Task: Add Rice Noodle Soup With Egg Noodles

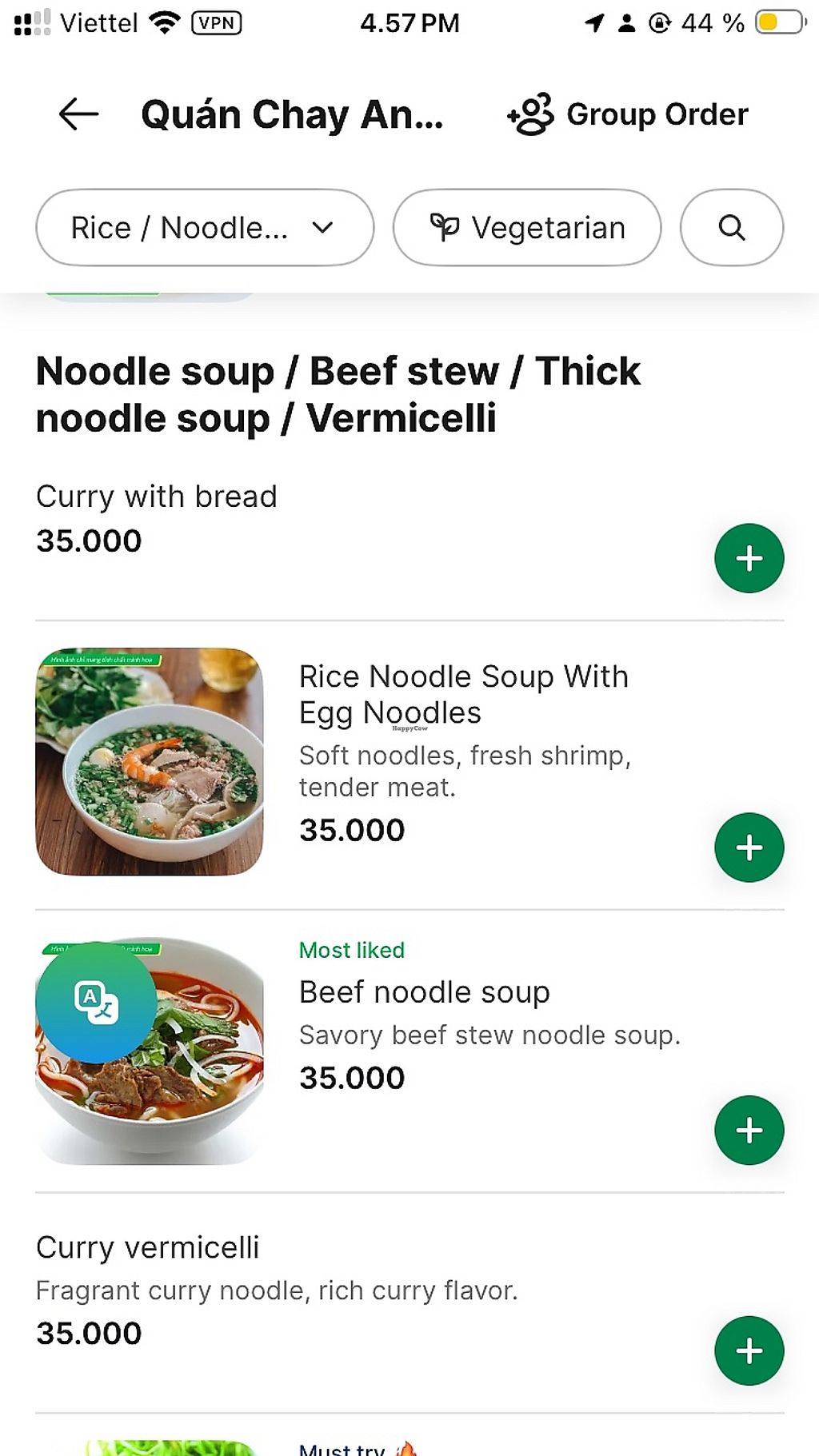Action: click(749, 848)
